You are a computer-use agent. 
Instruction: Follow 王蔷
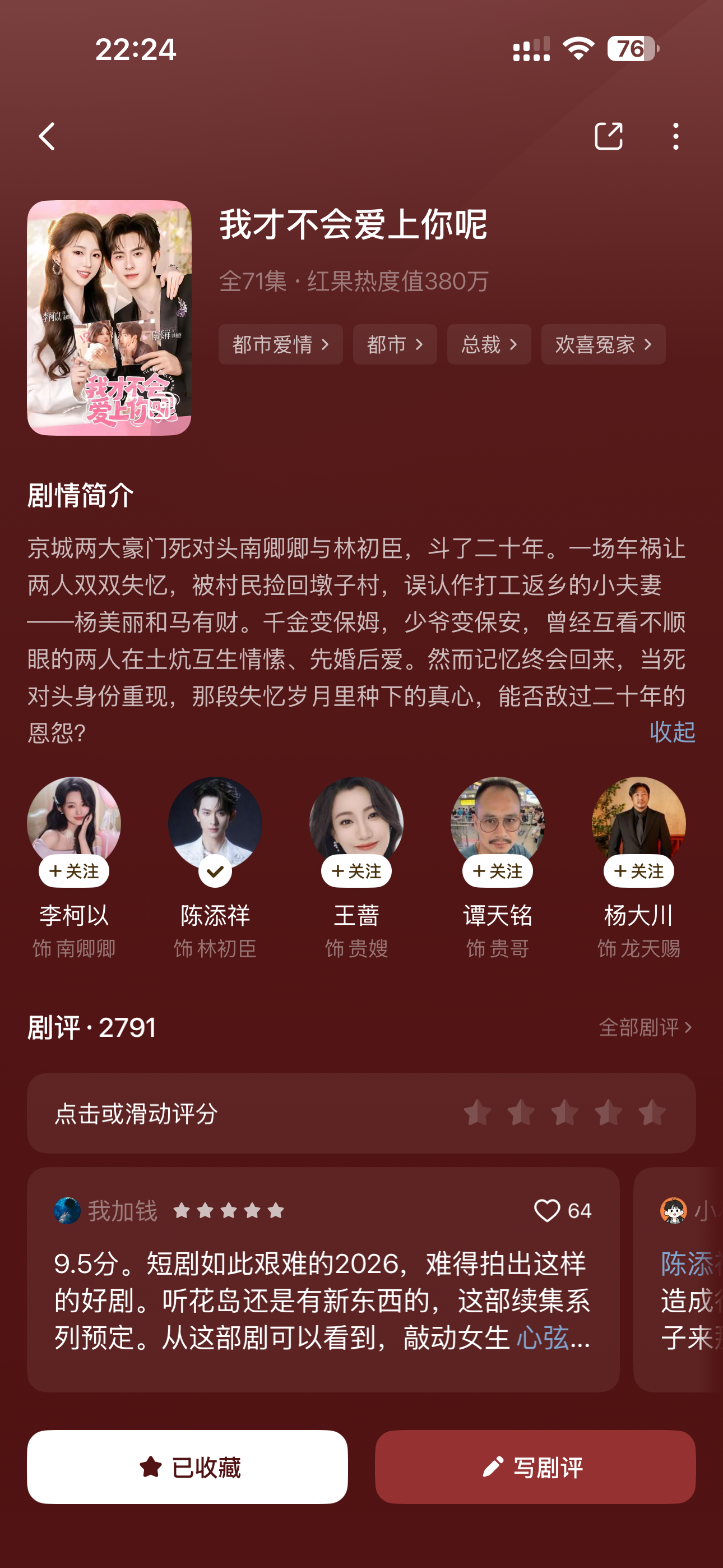pyautogui.click(x=356, y=871)
